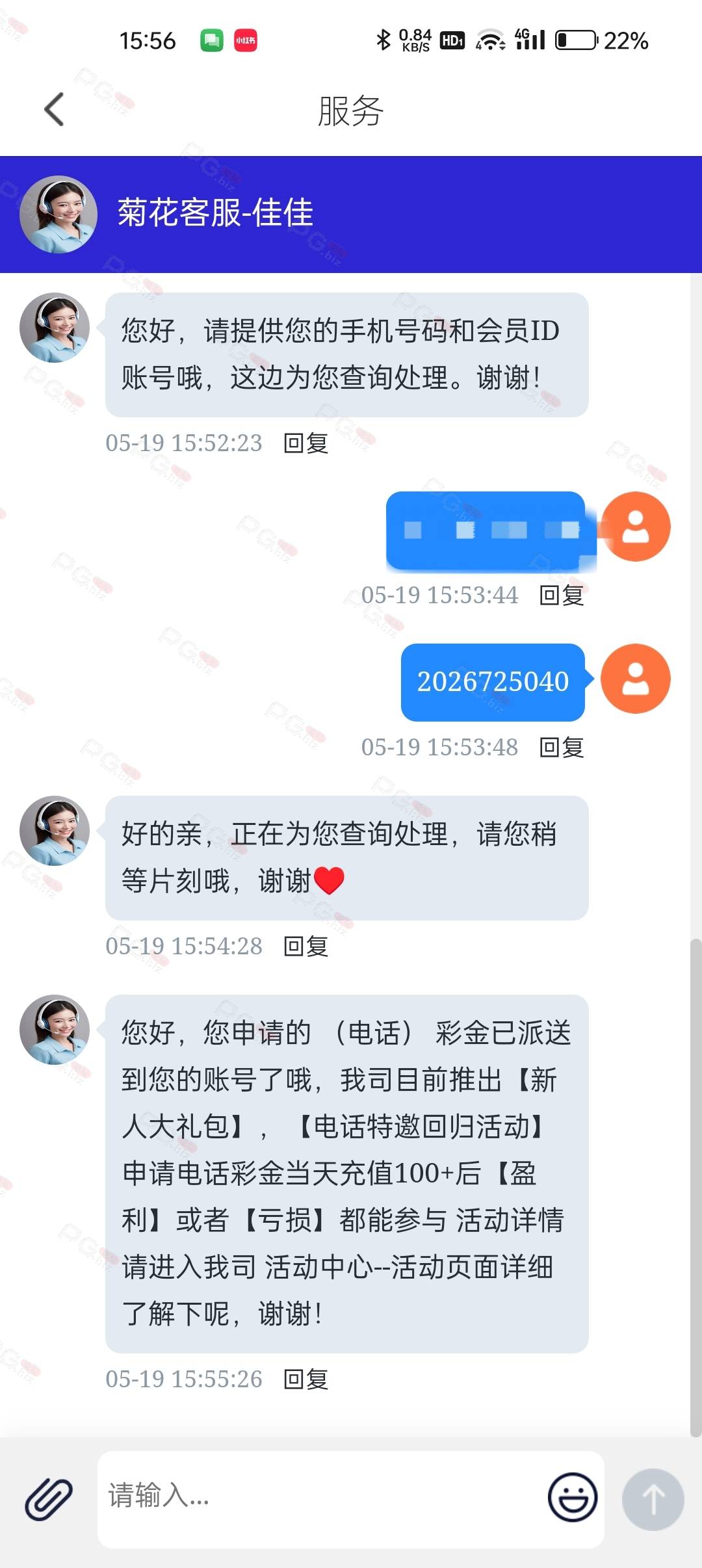This screenshot has height=1568, width=702.
Task: Reply to the 15:52:23 message
Action: [306, 443]
